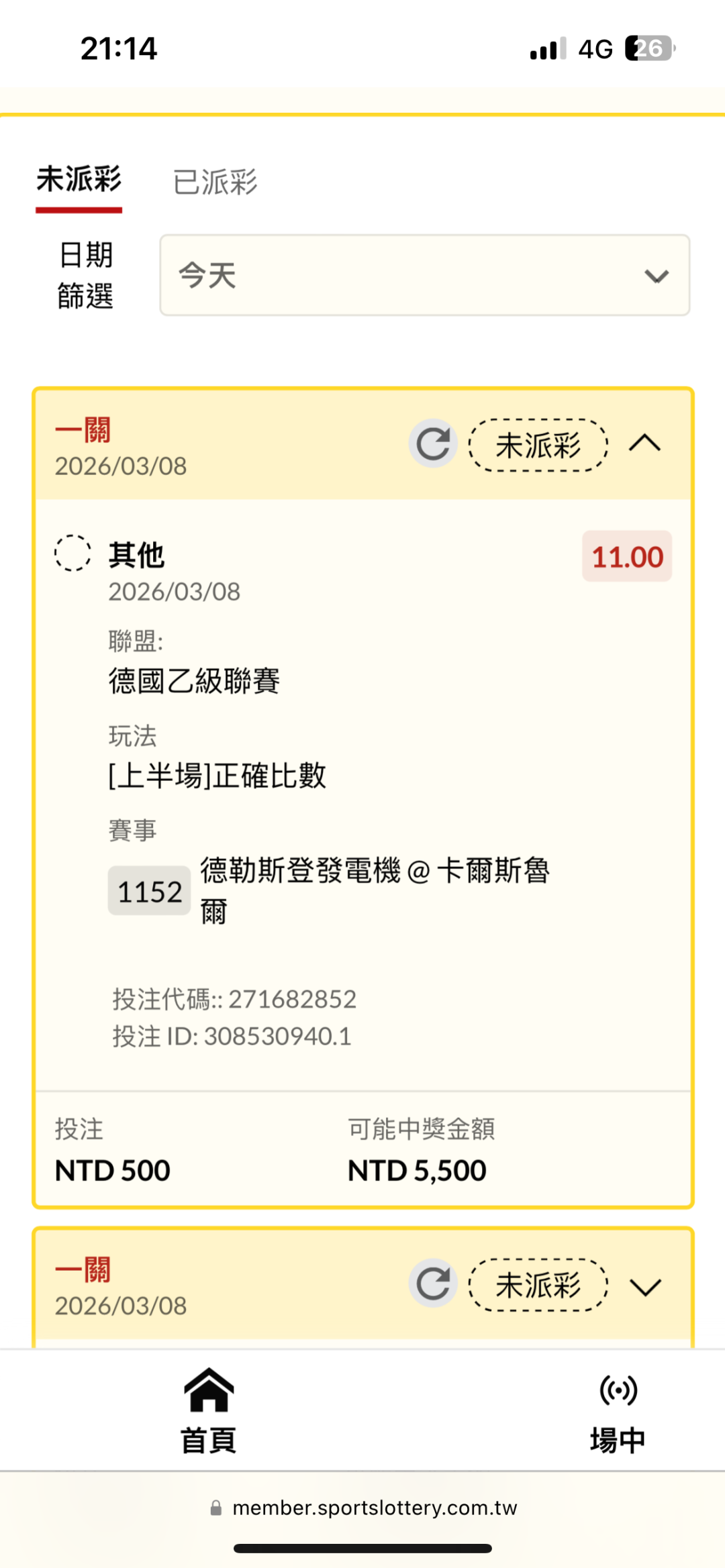Open the 場中 live section

point(618,1412)
